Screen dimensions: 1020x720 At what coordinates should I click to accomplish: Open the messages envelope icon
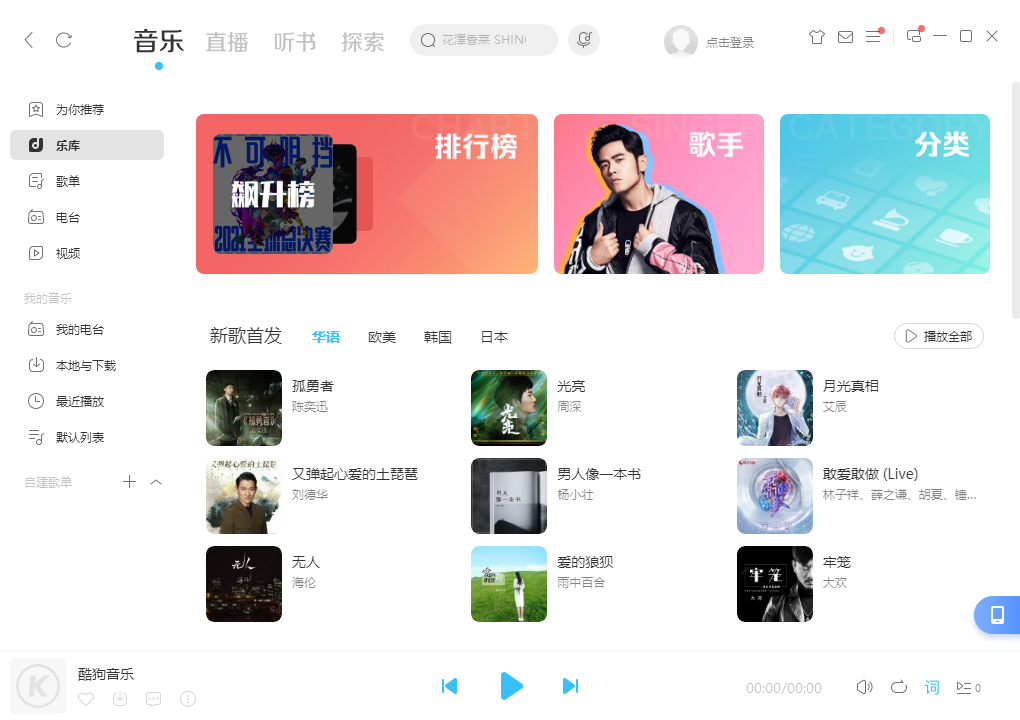click(x=845, y=37)
